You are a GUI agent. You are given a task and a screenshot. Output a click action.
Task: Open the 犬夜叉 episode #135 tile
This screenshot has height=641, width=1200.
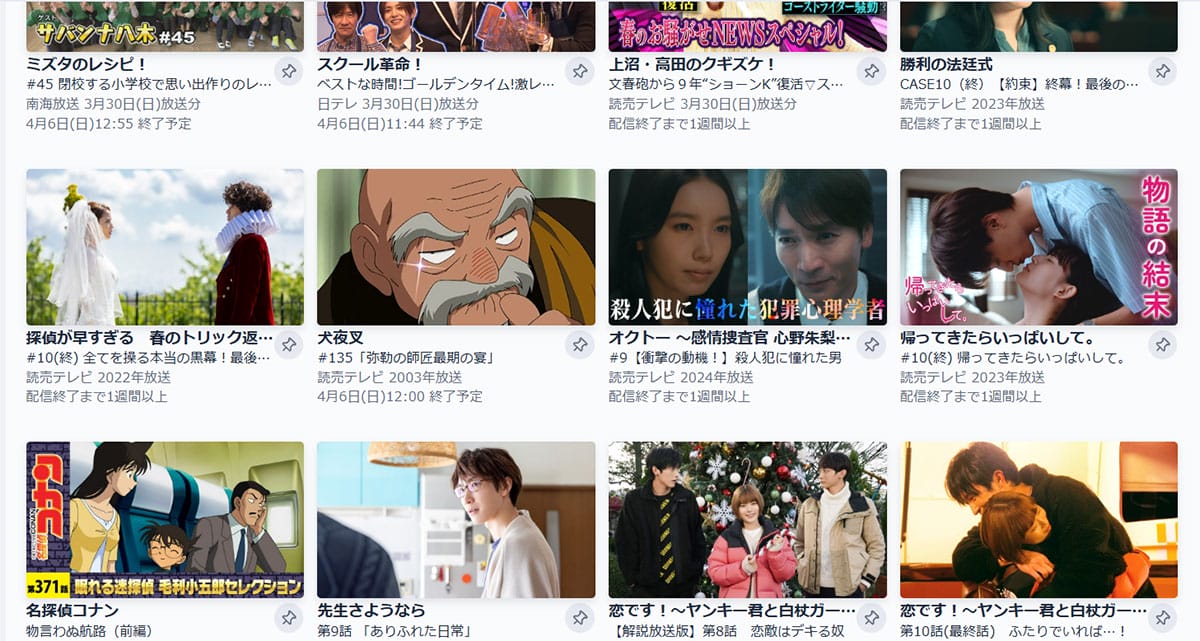pyautogui.click(x=455, y=247)
